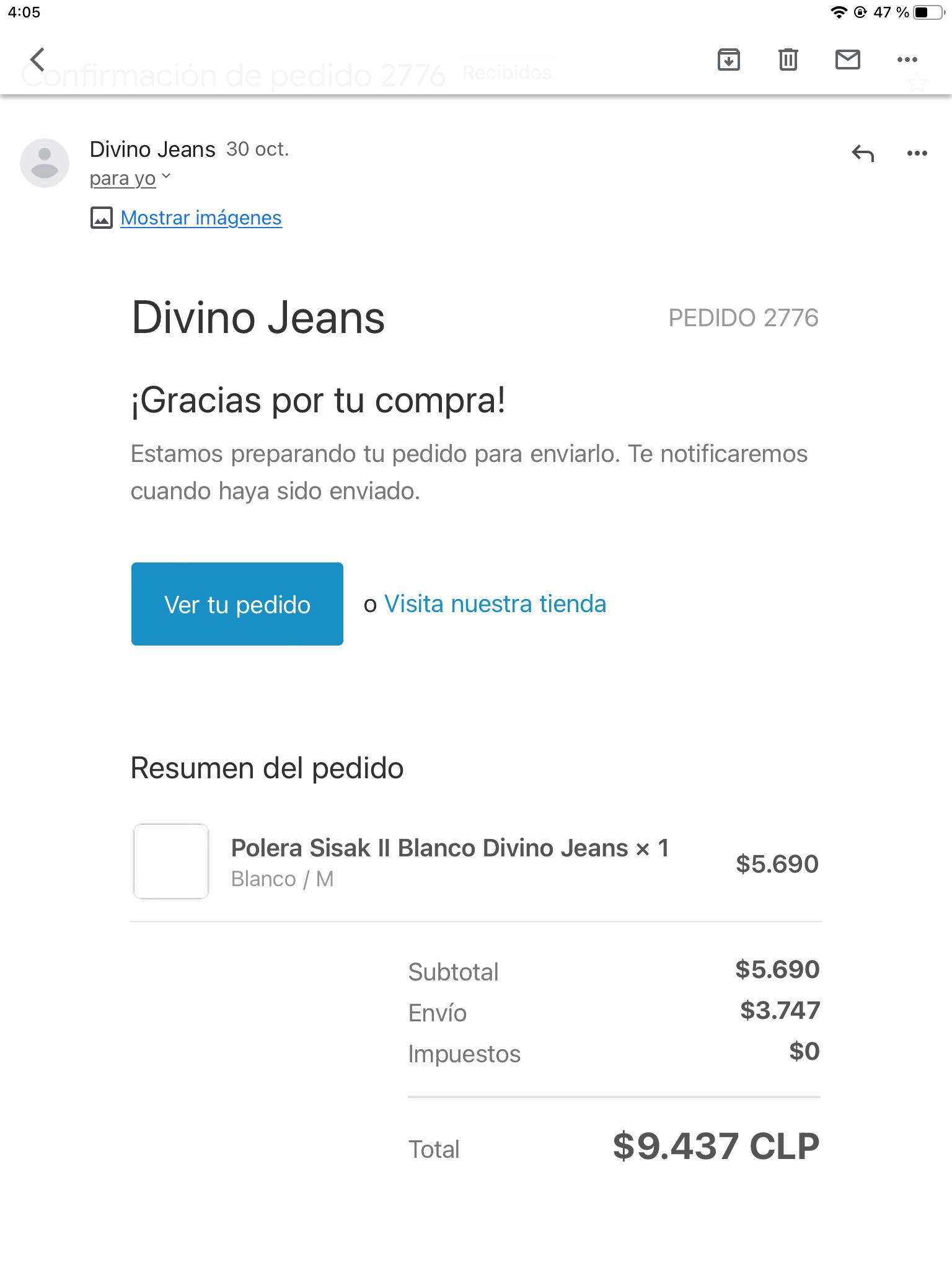
Task: Expand the 'para yo' recipient details
Action: tap(130, 179)
